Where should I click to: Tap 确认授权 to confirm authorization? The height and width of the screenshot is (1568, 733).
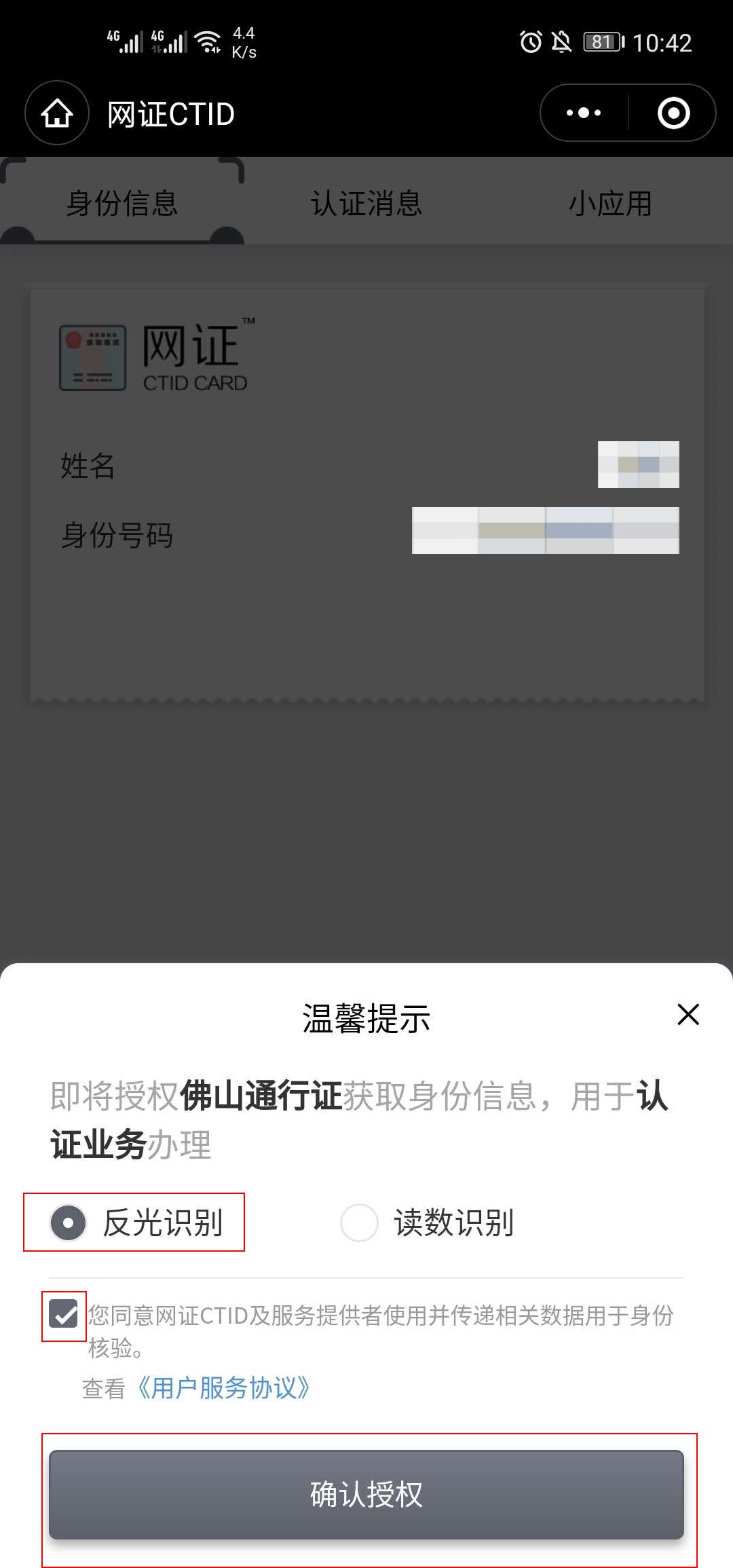[x=366, y=1494]
